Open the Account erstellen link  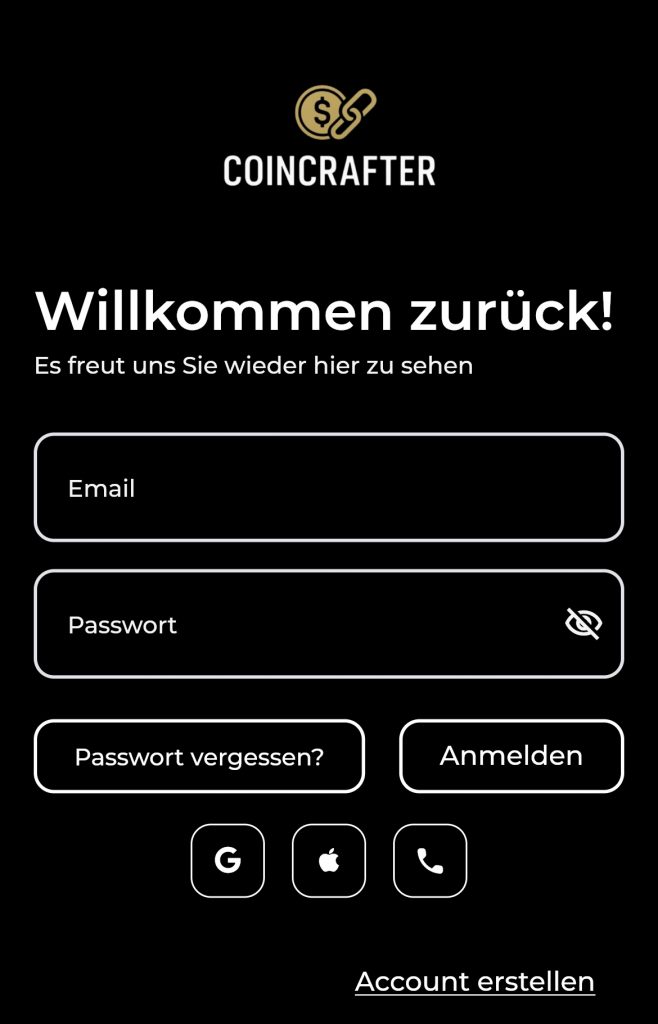coord(474,982)
